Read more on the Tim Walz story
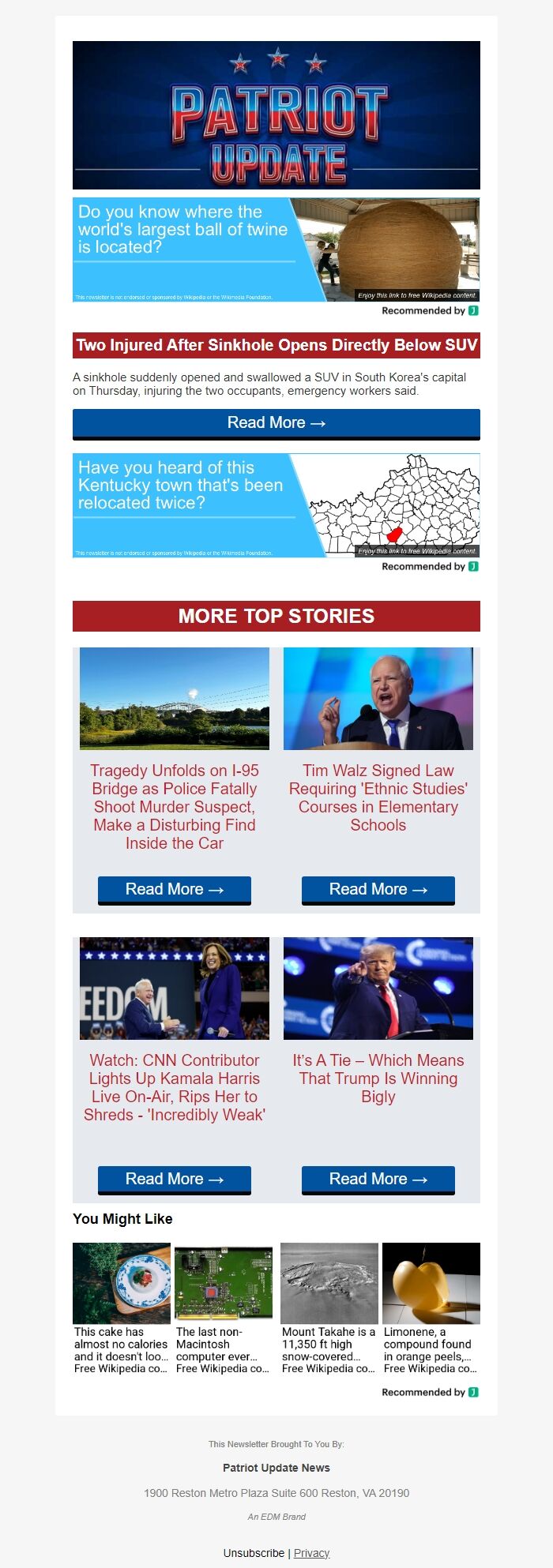 378,890
